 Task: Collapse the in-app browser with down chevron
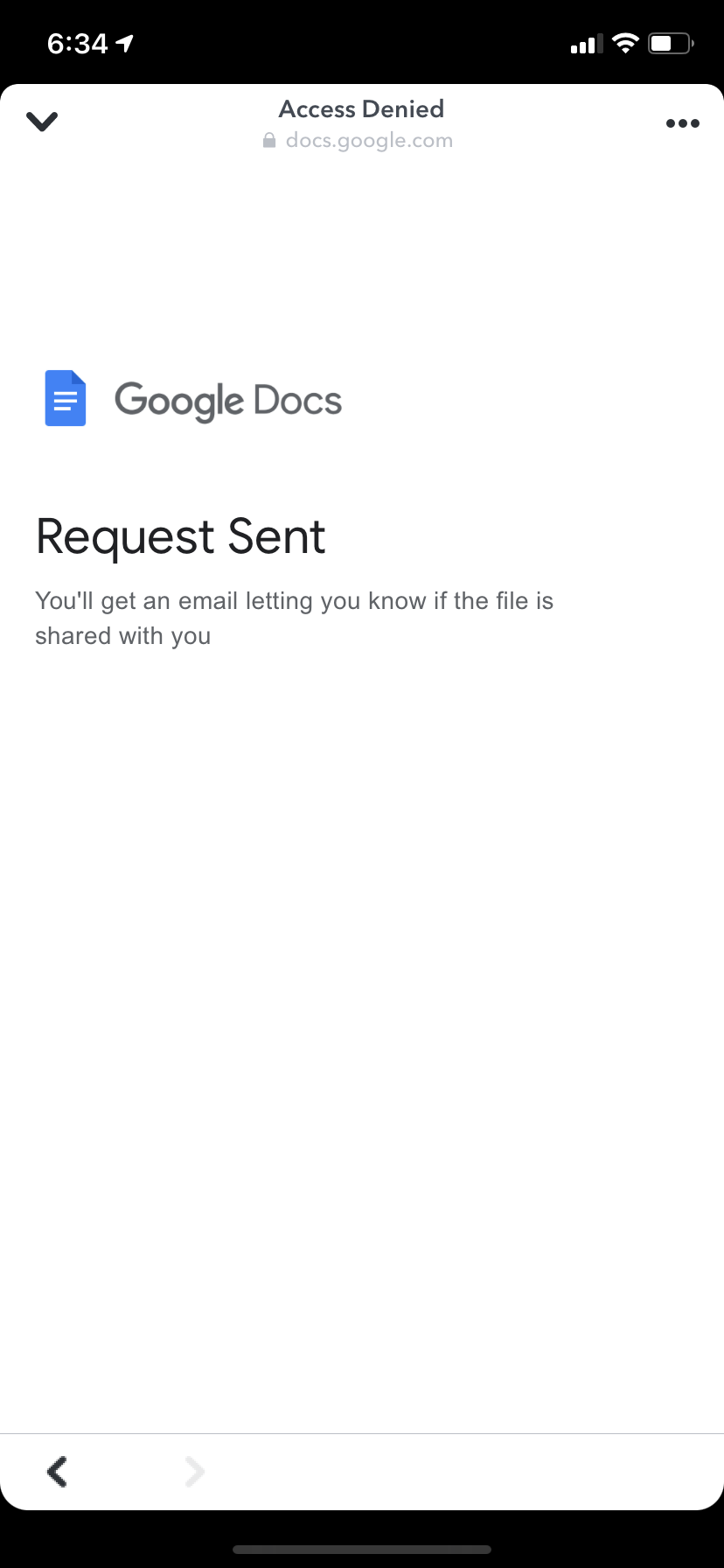(42, 122)
